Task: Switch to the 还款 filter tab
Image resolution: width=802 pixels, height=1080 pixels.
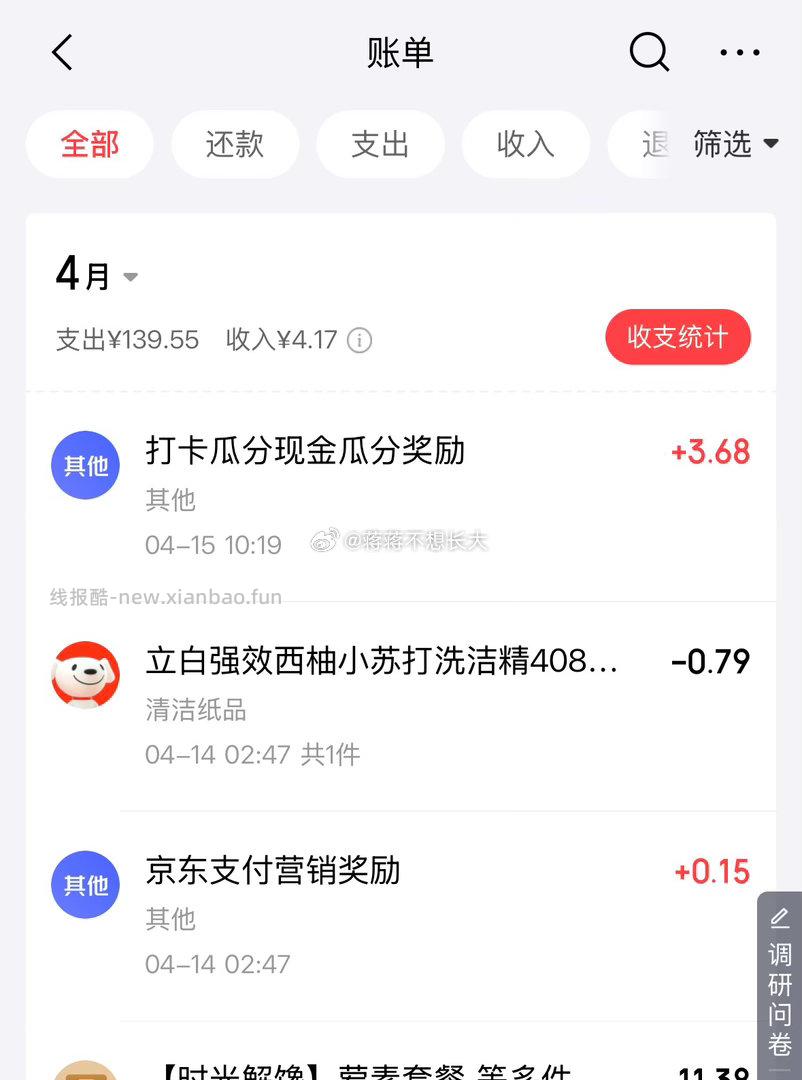Action: pyautogui.click(x=235, y=144)
